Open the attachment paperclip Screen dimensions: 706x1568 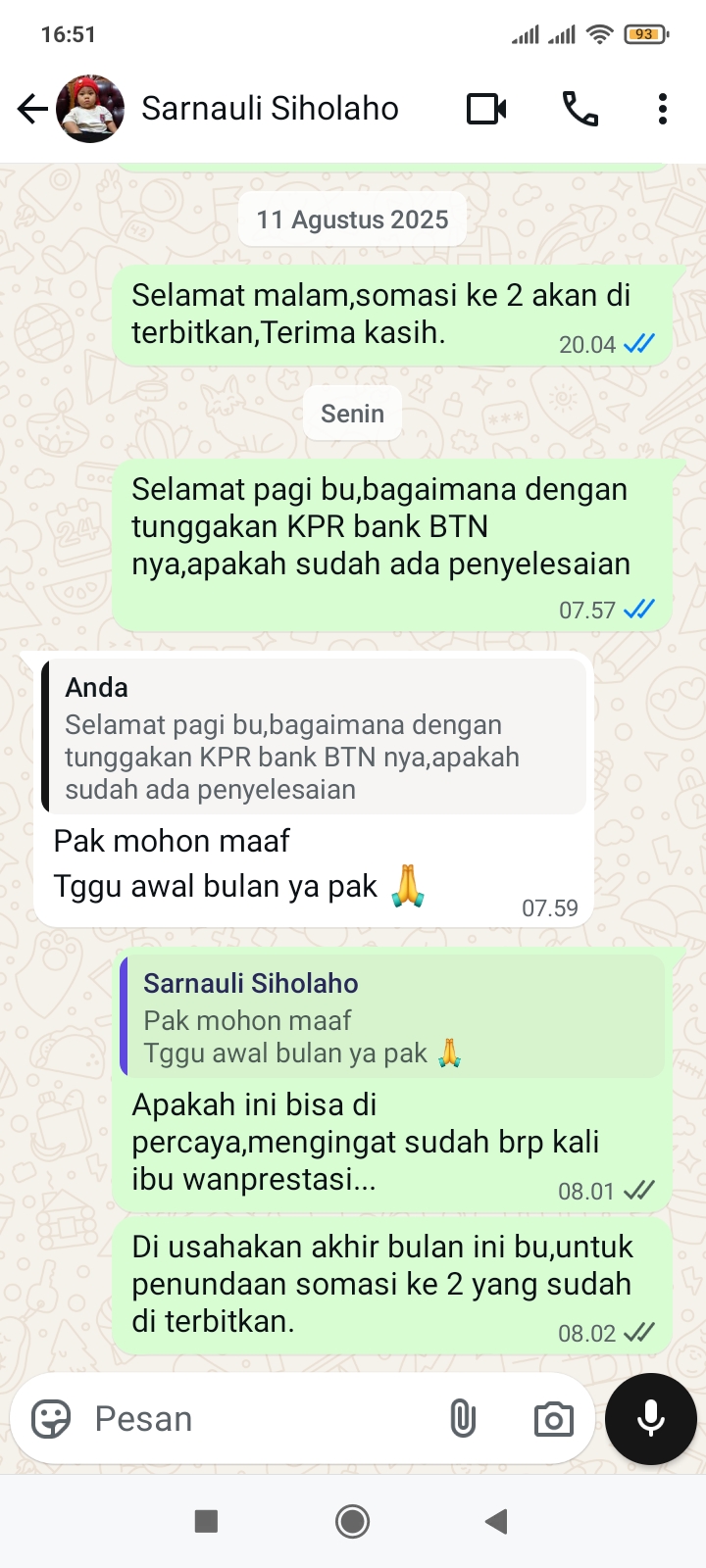pyautogui.click(x=463, y=1418)
